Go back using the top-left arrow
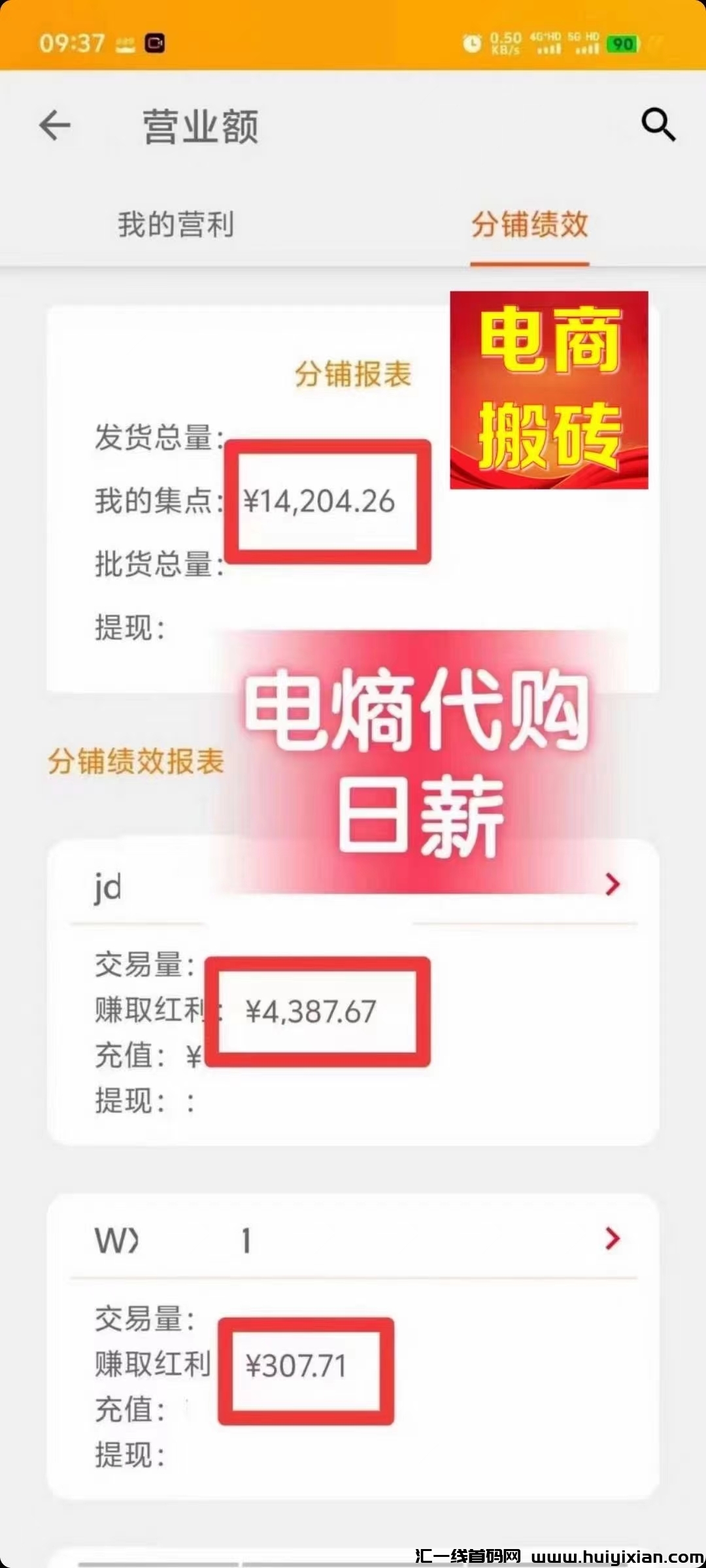 coord(55,125)
